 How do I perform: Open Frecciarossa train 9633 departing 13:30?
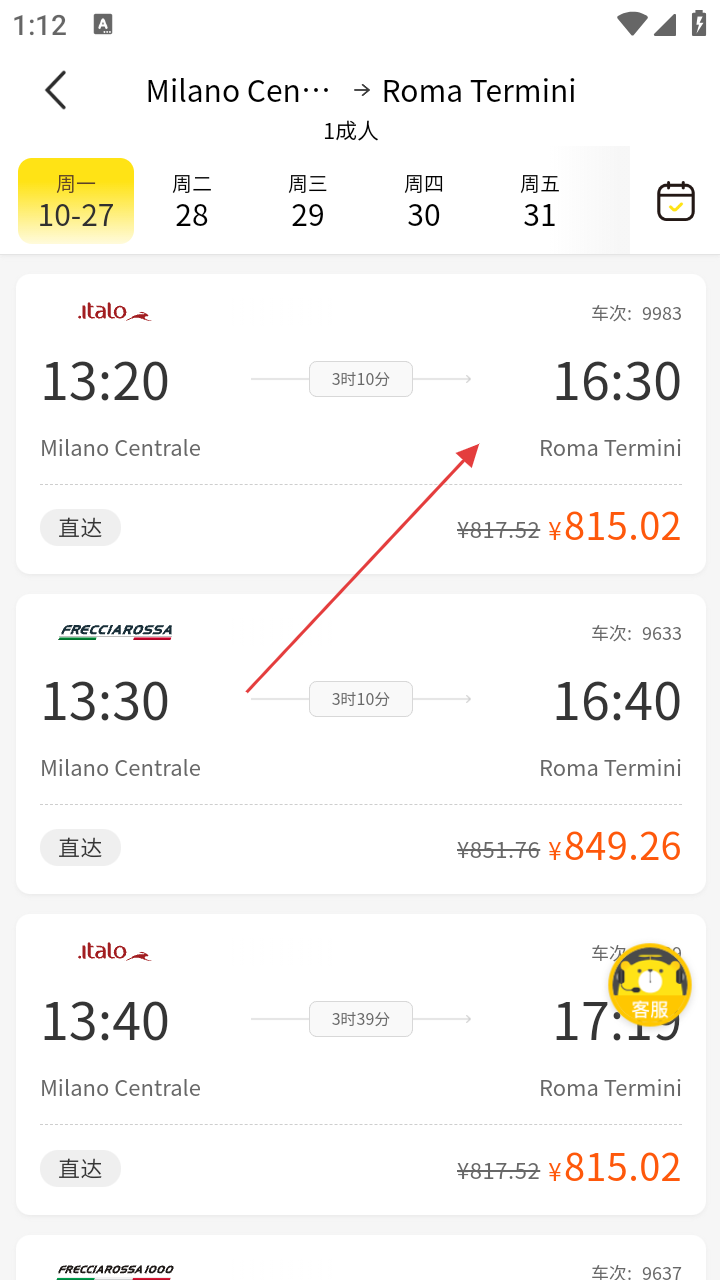pos(360,743)
